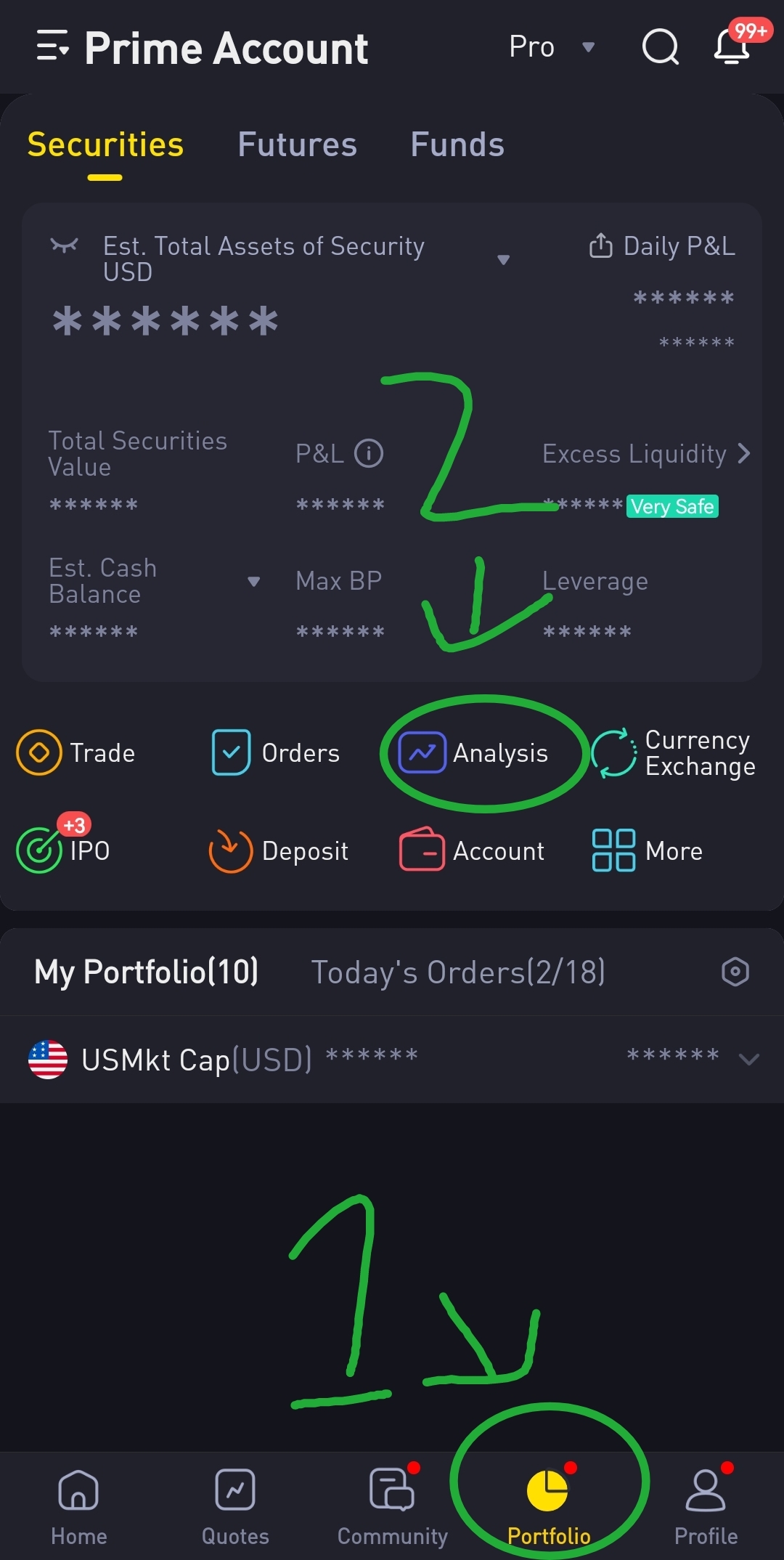Screen dimensions: 784x1560
Task: Open Excess Liquidity details
Action: pyautogui.click(x=647, y=454)
